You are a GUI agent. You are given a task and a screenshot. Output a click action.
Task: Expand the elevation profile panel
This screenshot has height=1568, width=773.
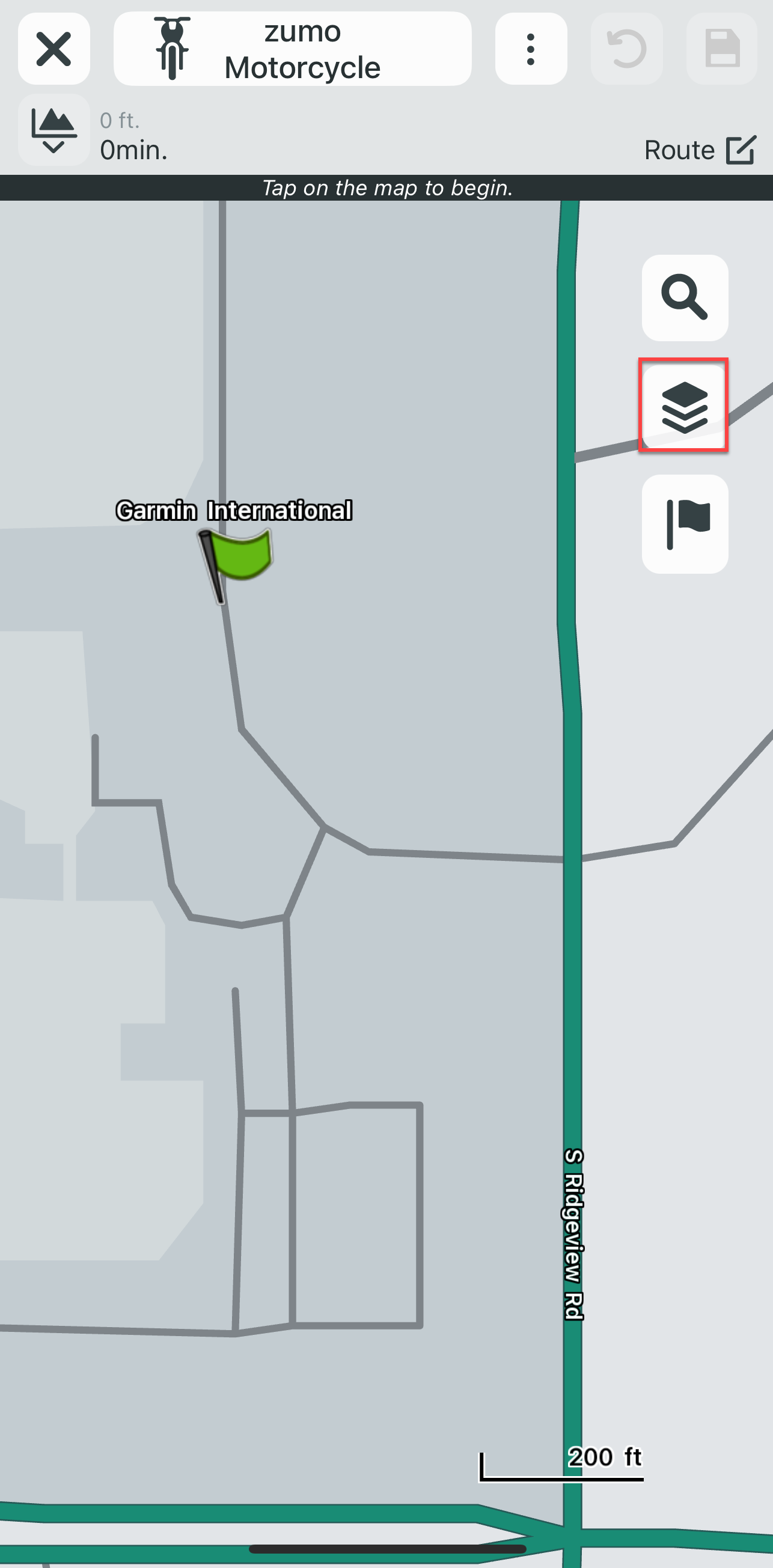(53, 130)
